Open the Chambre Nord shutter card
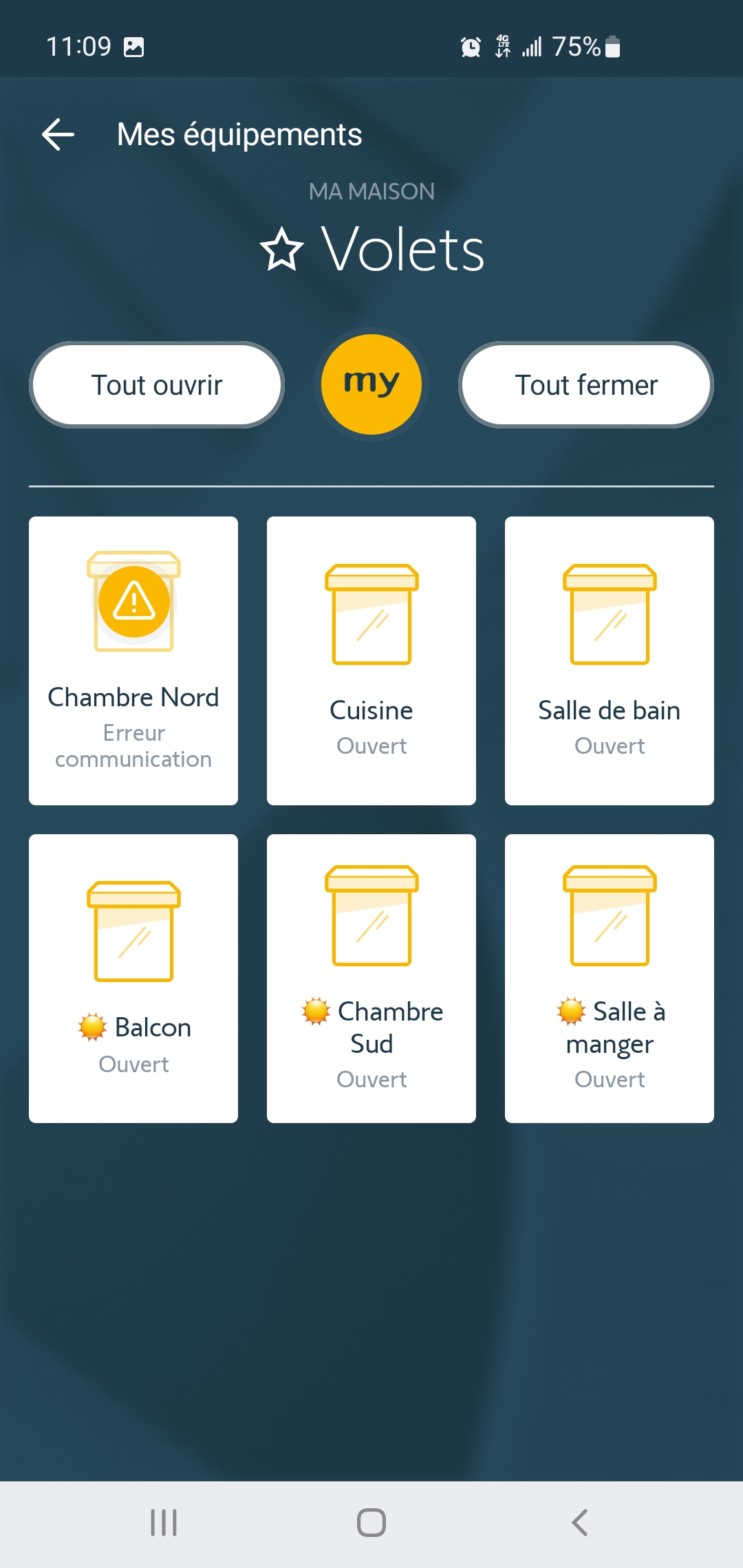 (133, 660)
